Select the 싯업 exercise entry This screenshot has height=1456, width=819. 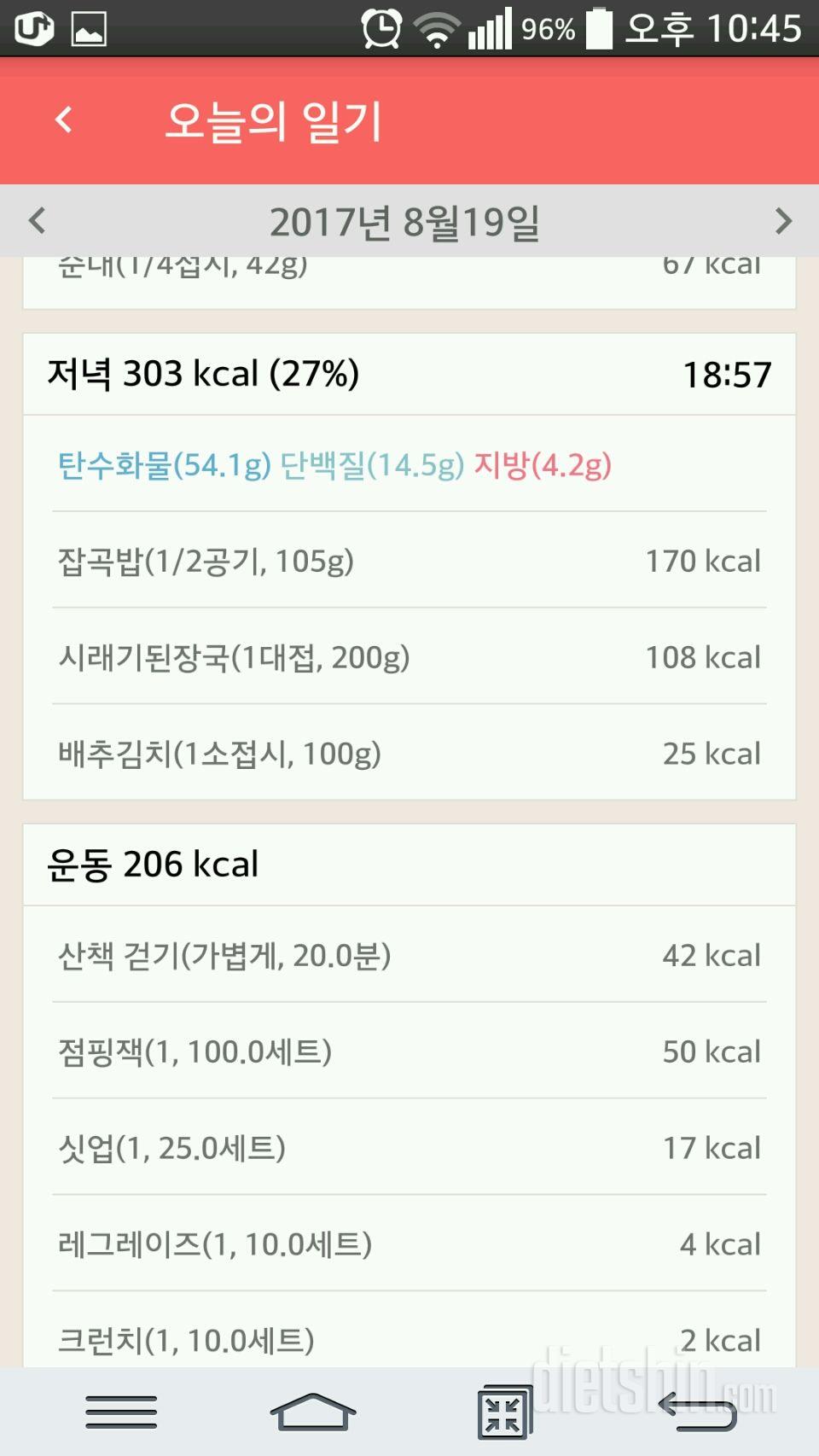pos(409,1147)
